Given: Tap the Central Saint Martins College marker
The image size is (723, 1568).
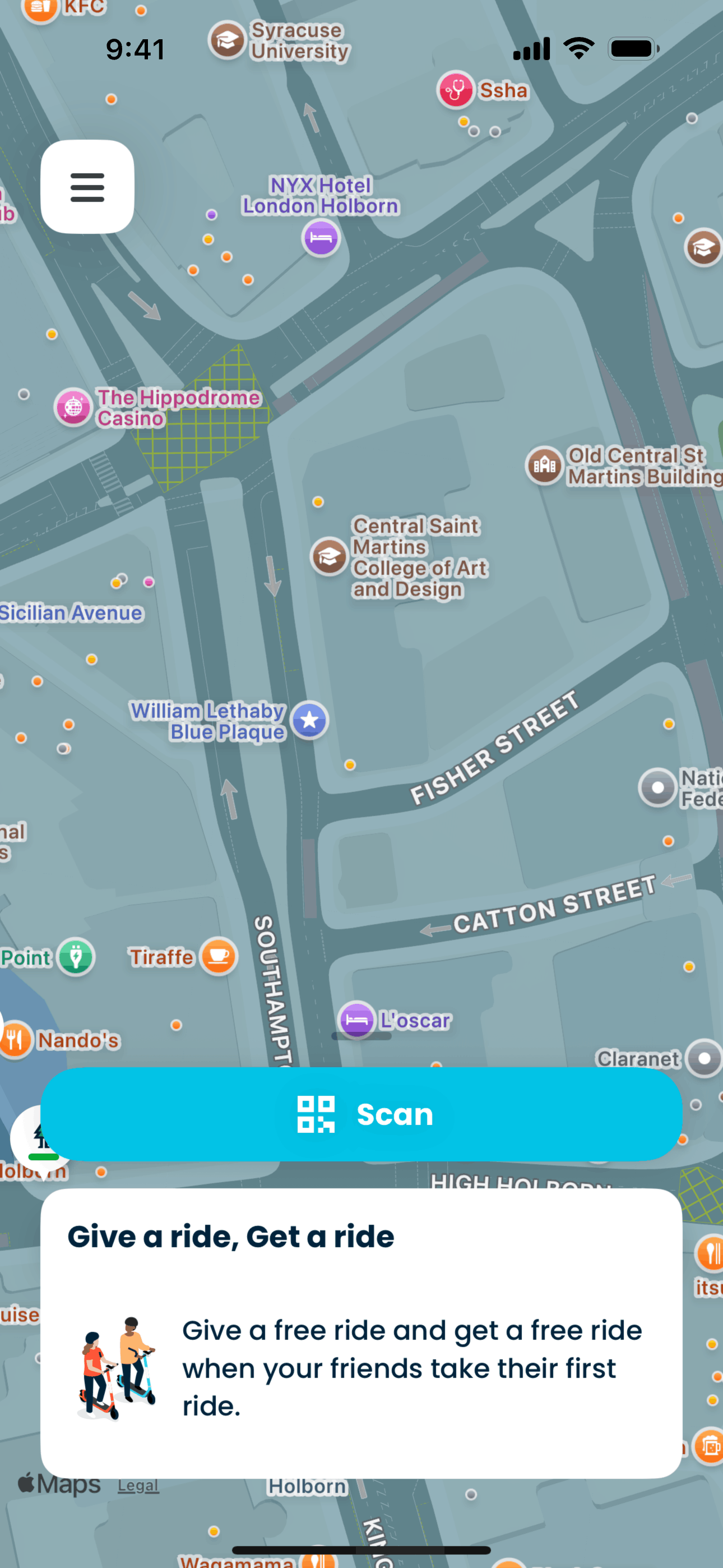Looking at the screenshot, I should [329, 556].
